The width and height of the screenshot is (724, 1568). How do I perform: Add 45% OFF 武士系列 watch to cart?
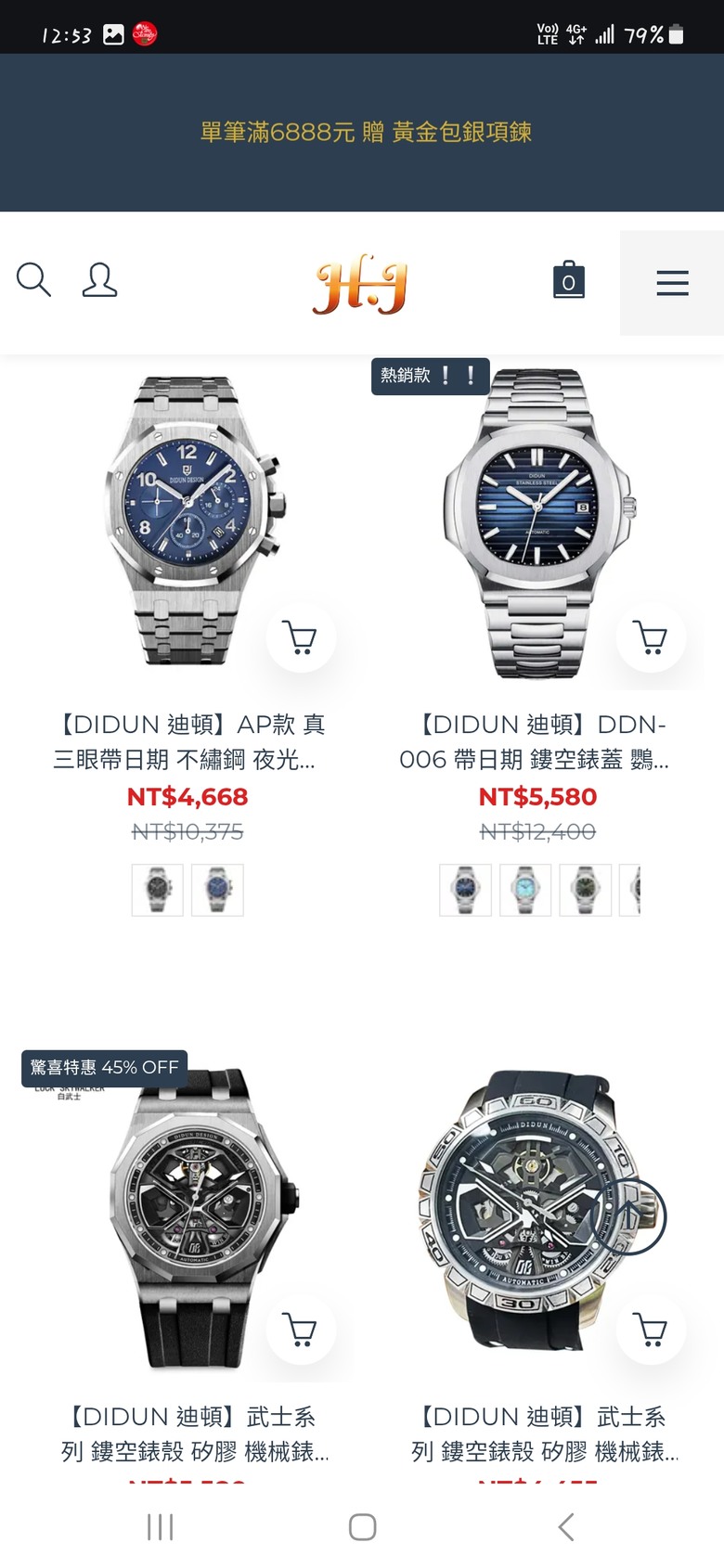coord(300,1330)
